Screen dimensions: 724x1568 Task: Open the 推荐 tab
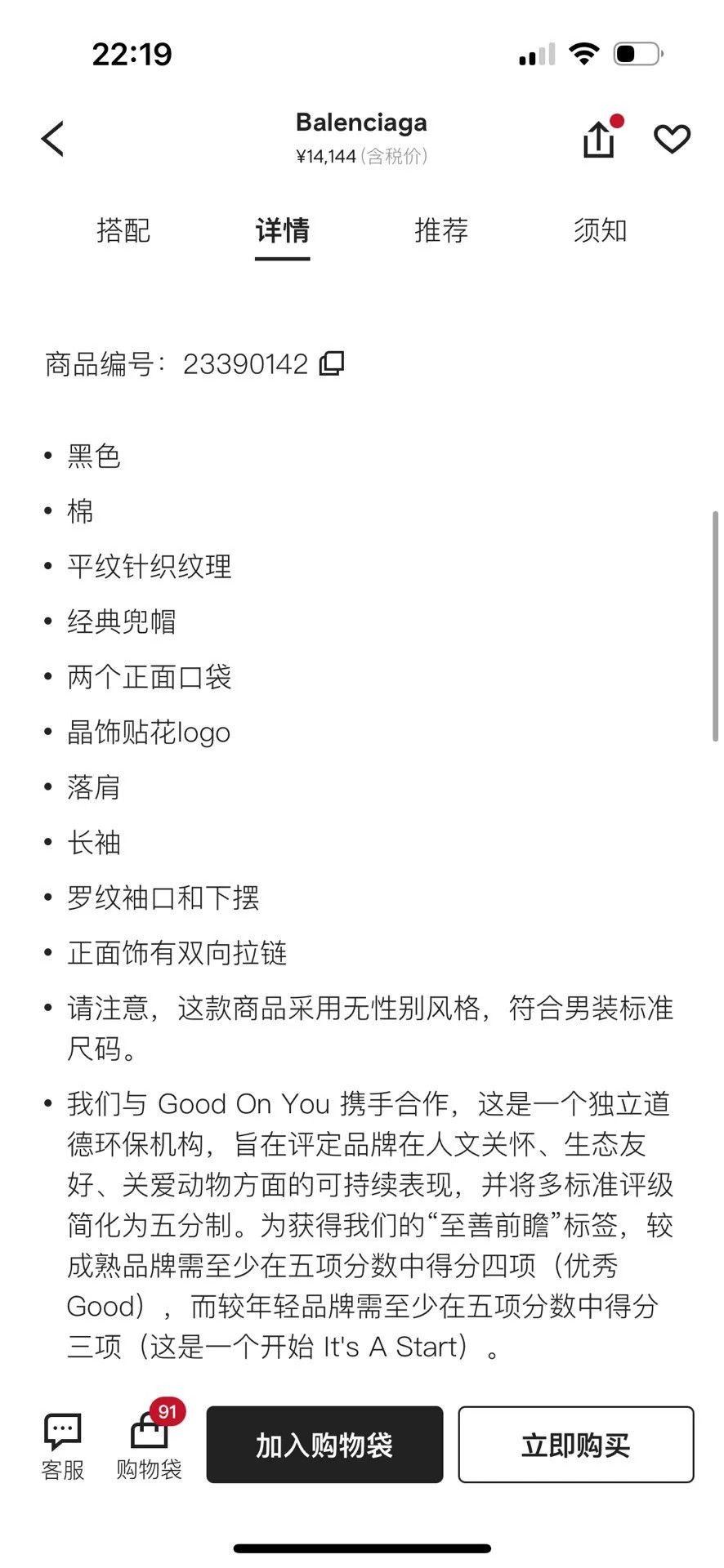coord(441,230)
